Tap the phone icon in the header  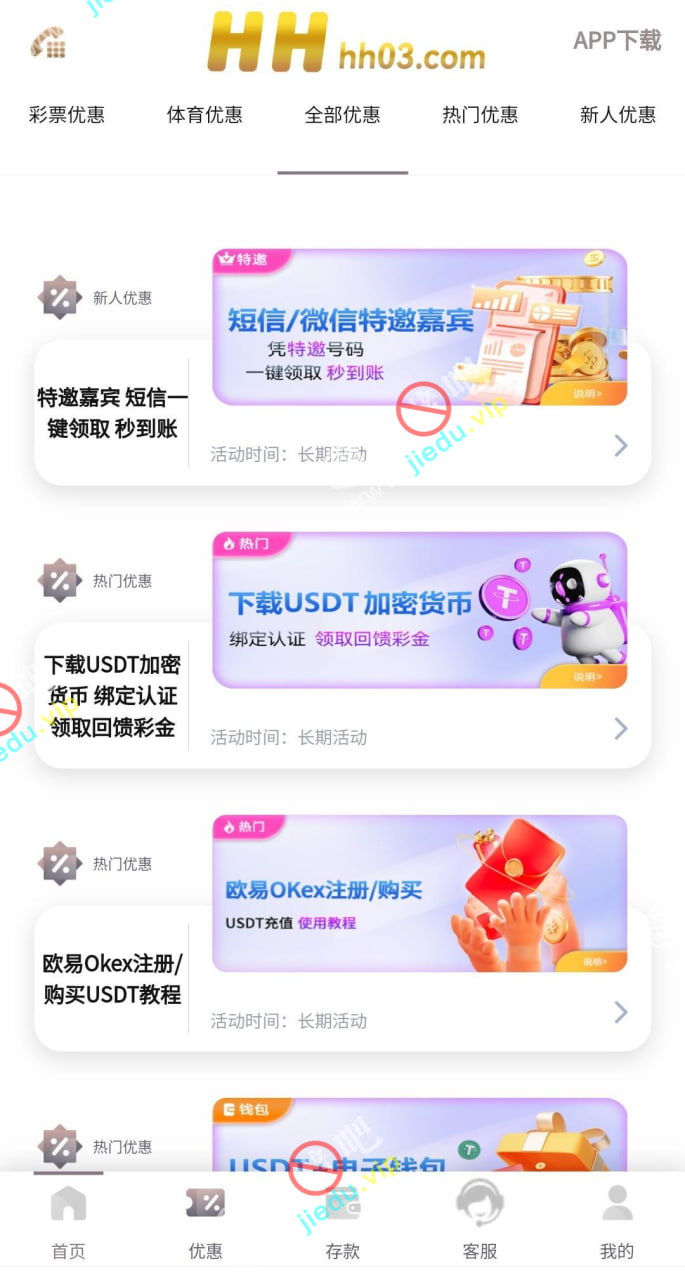coord(47,42)
